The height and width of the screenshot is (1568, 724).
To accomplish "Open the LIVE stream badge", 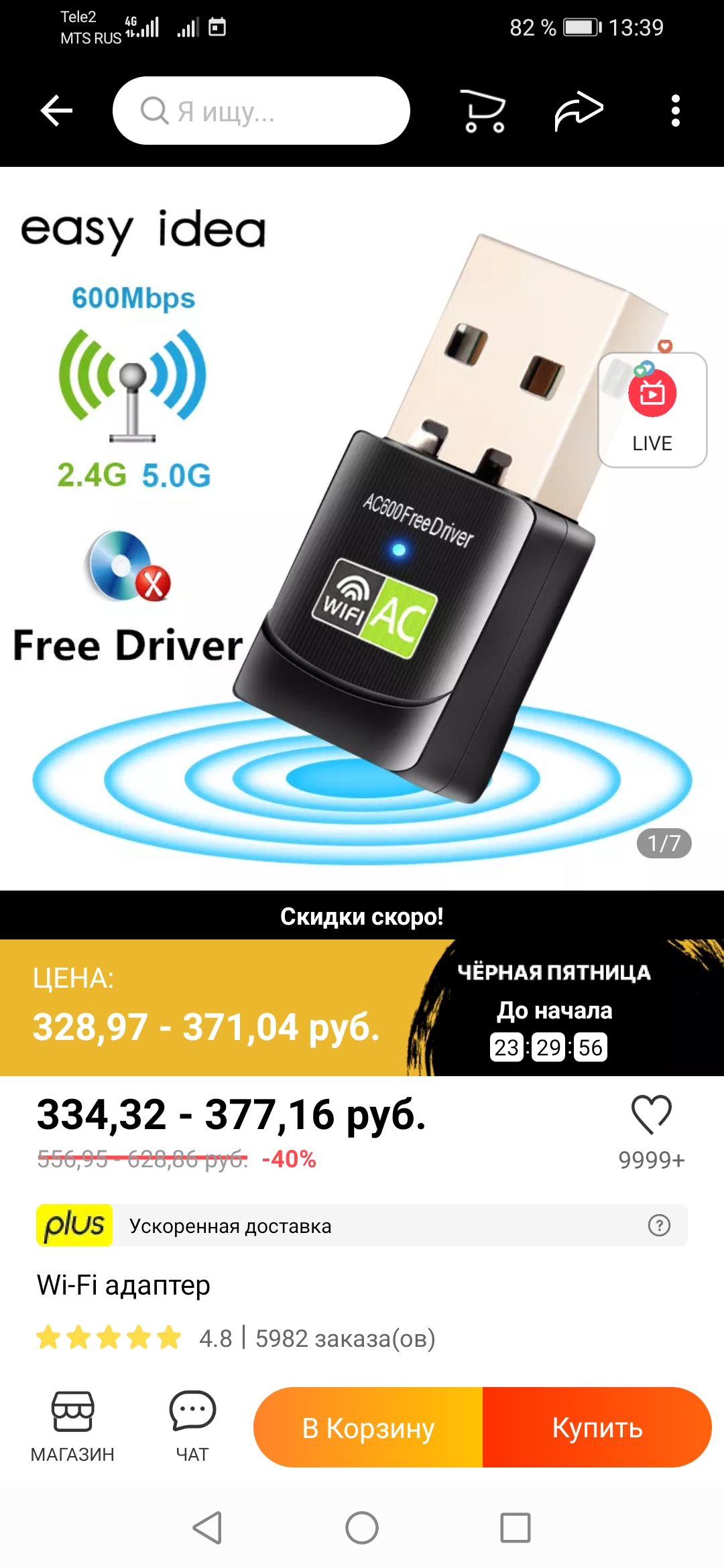I will pos(652,410).
